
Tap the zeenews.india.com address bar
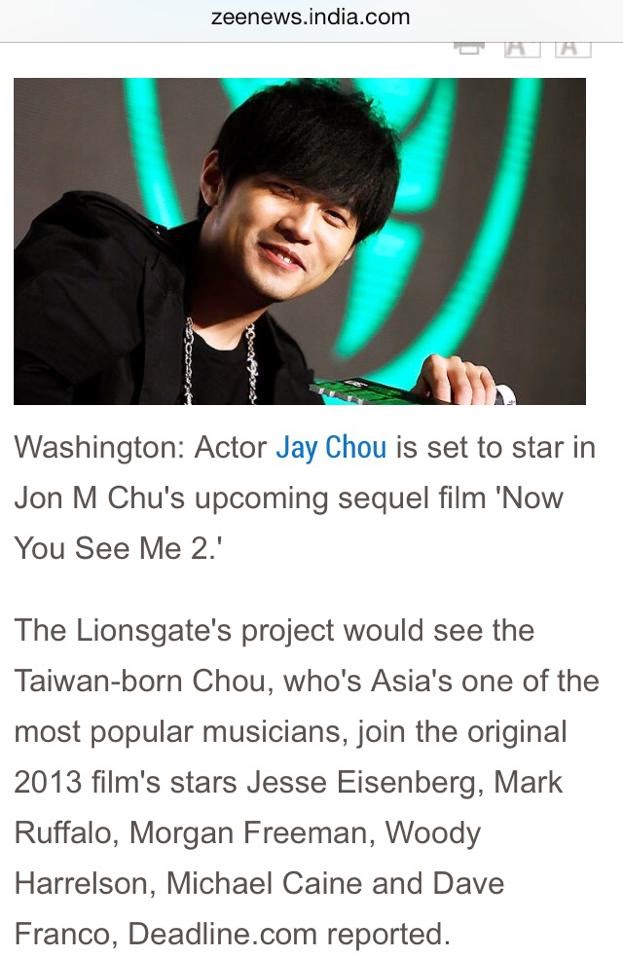[x=311, y=18]
